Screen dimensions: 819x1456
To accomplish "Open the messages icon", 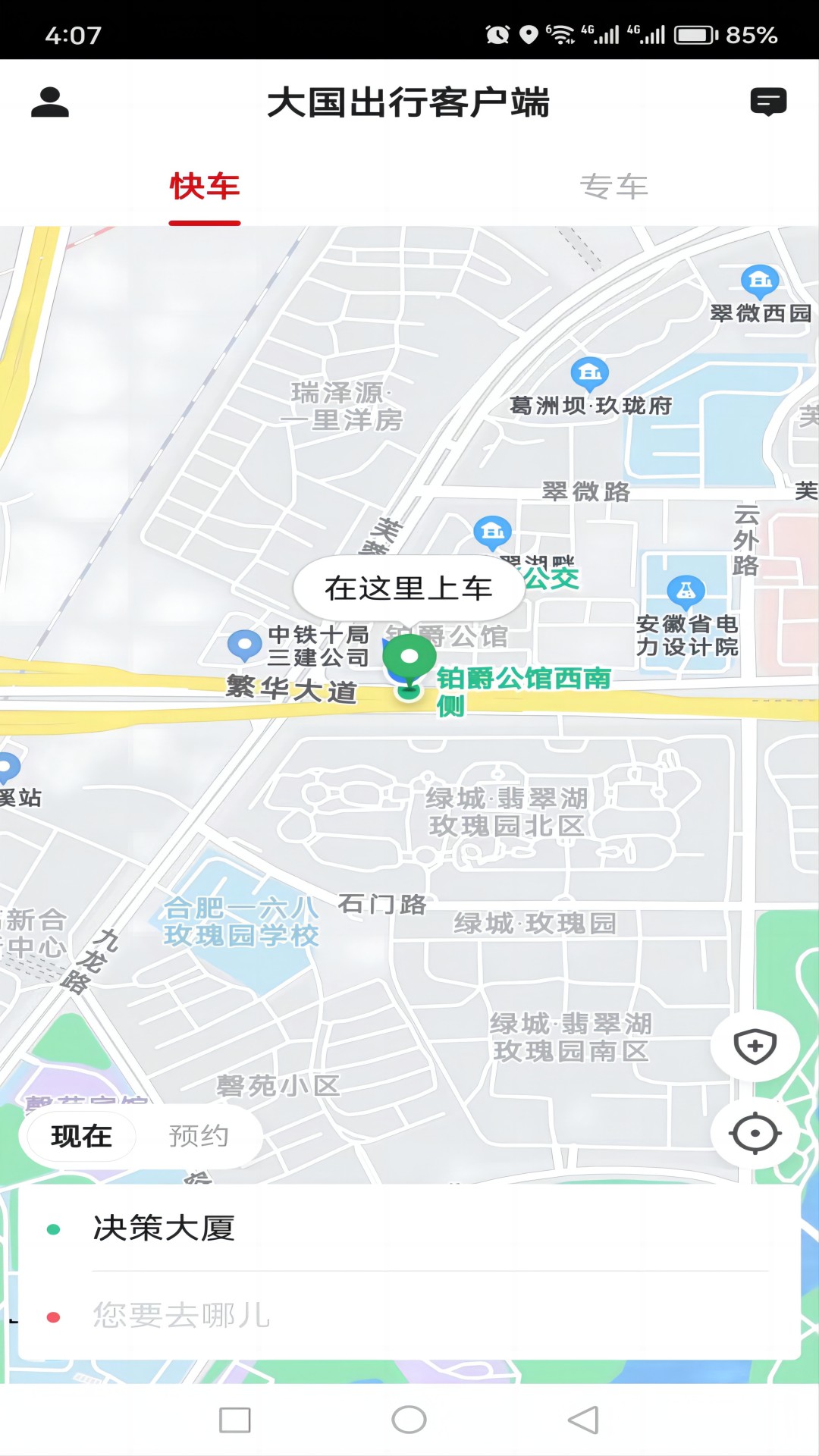I will coord(768,102).
